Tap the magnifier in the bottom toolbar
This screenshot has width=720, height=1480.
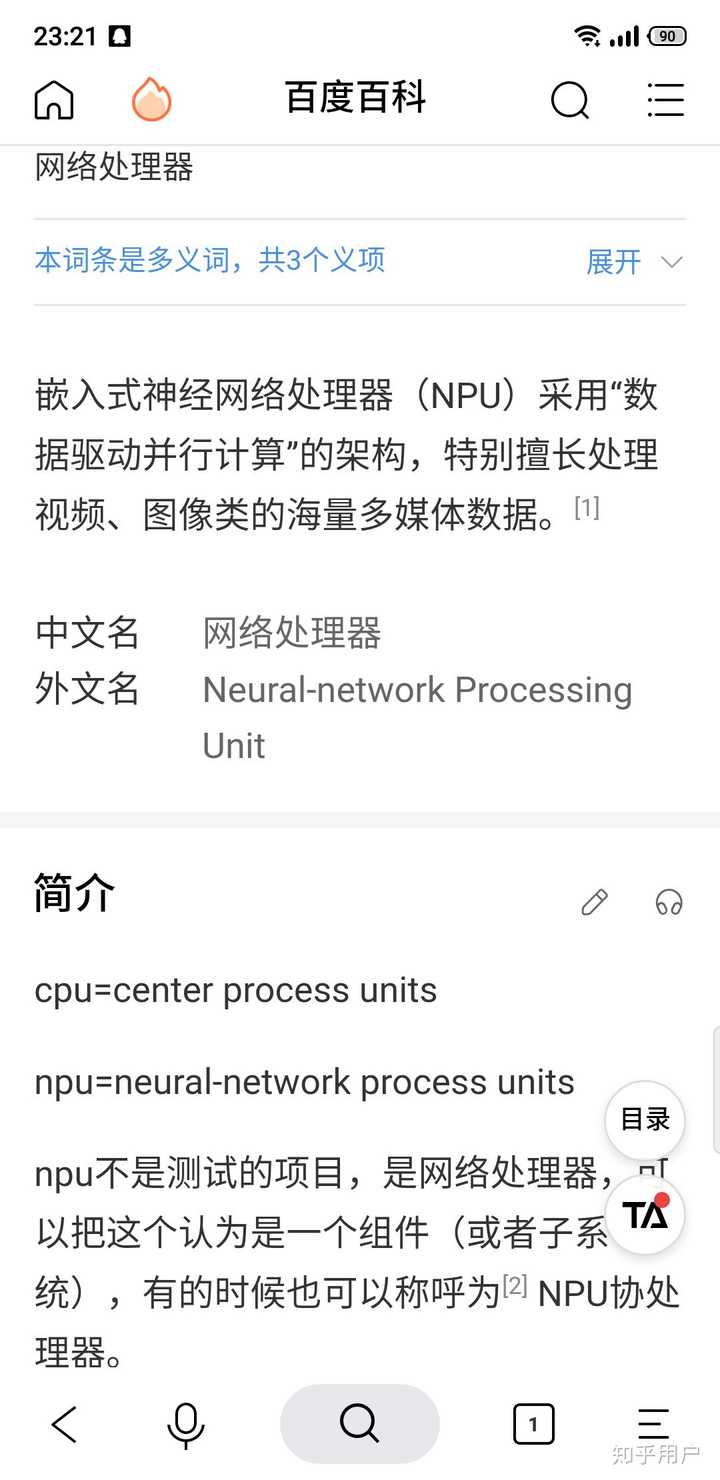click(x=359, y=1422)
